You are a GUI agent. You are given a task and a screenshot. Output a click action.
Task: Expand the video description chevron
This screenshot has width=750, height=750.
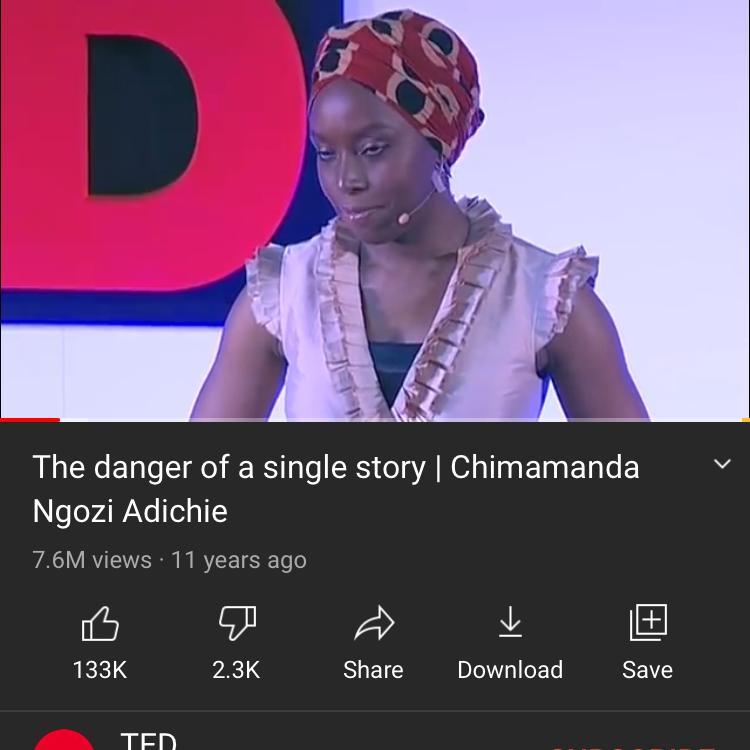click(722, 465)
